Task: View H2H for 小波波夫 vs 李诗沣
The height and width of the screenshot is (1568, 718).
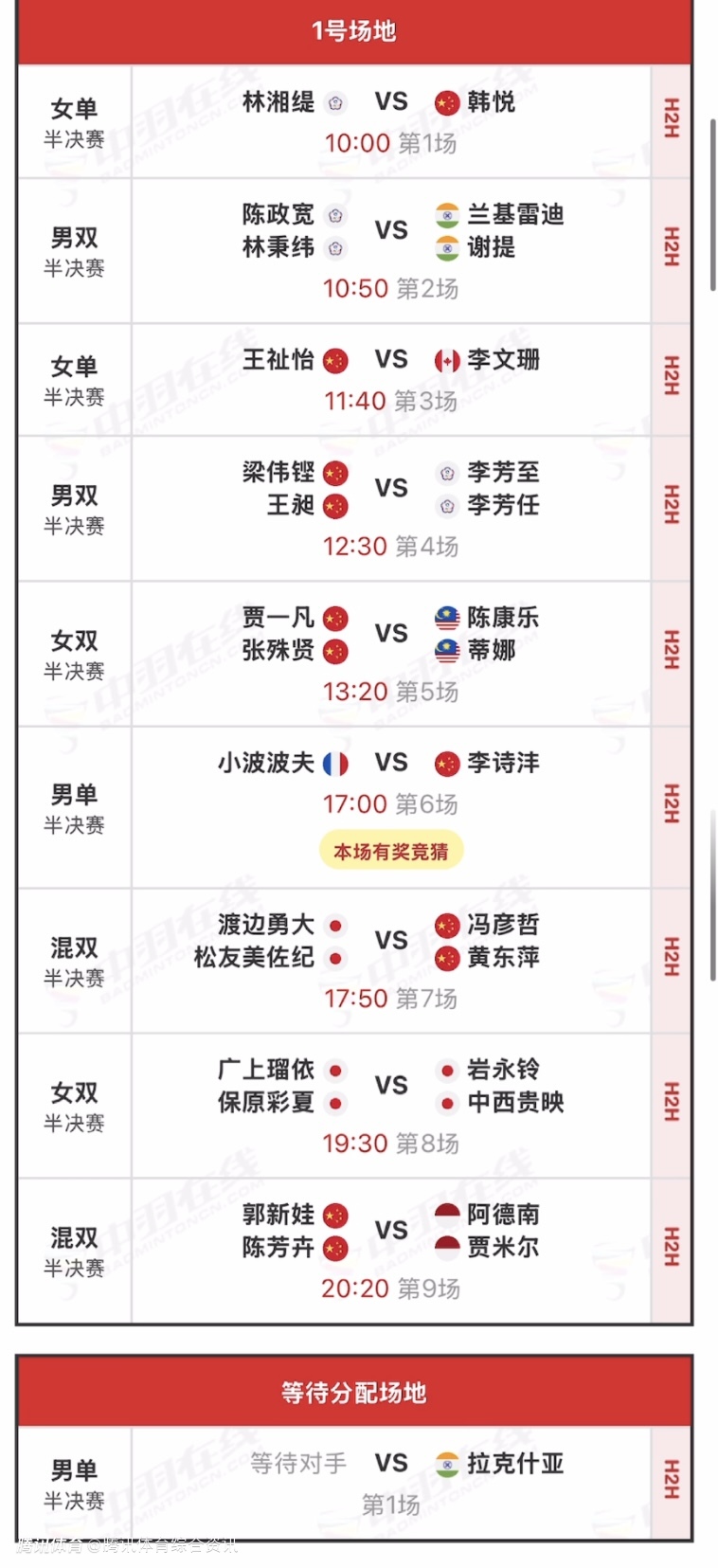Action: (x=671, y=804)
